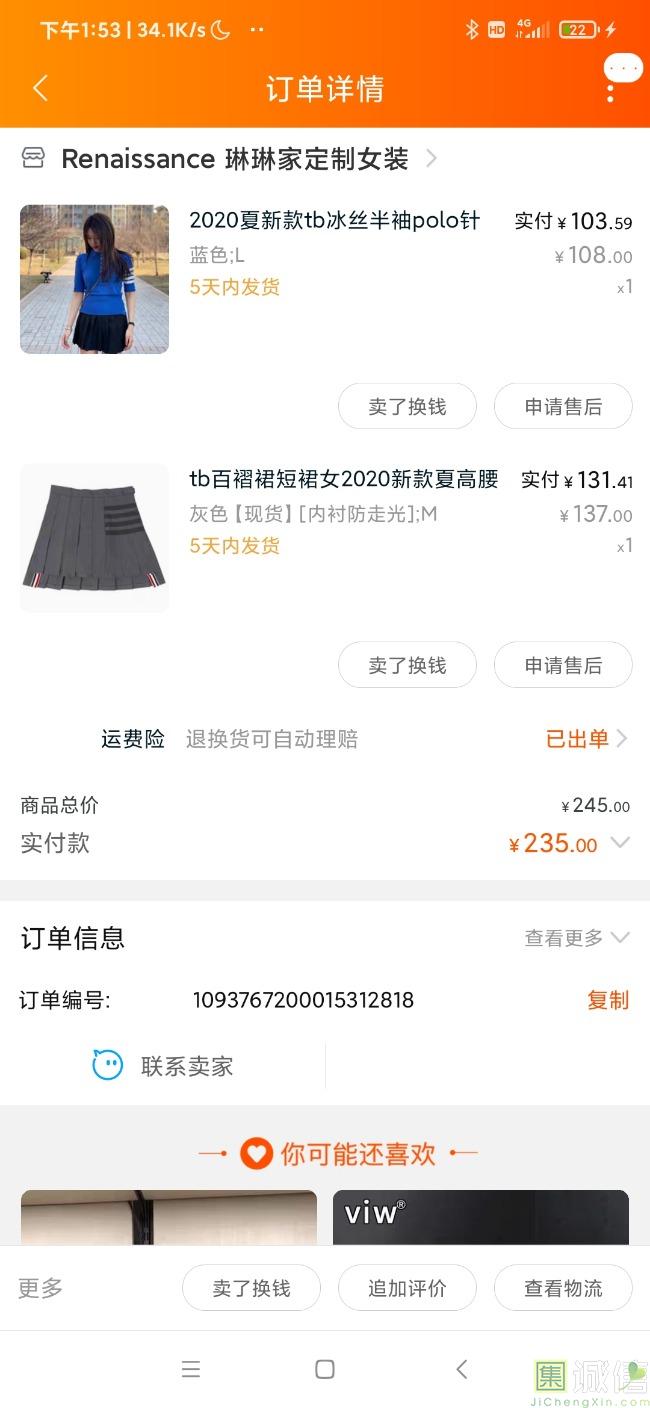Contact the seller via 联系卖家

(163, 1066)
